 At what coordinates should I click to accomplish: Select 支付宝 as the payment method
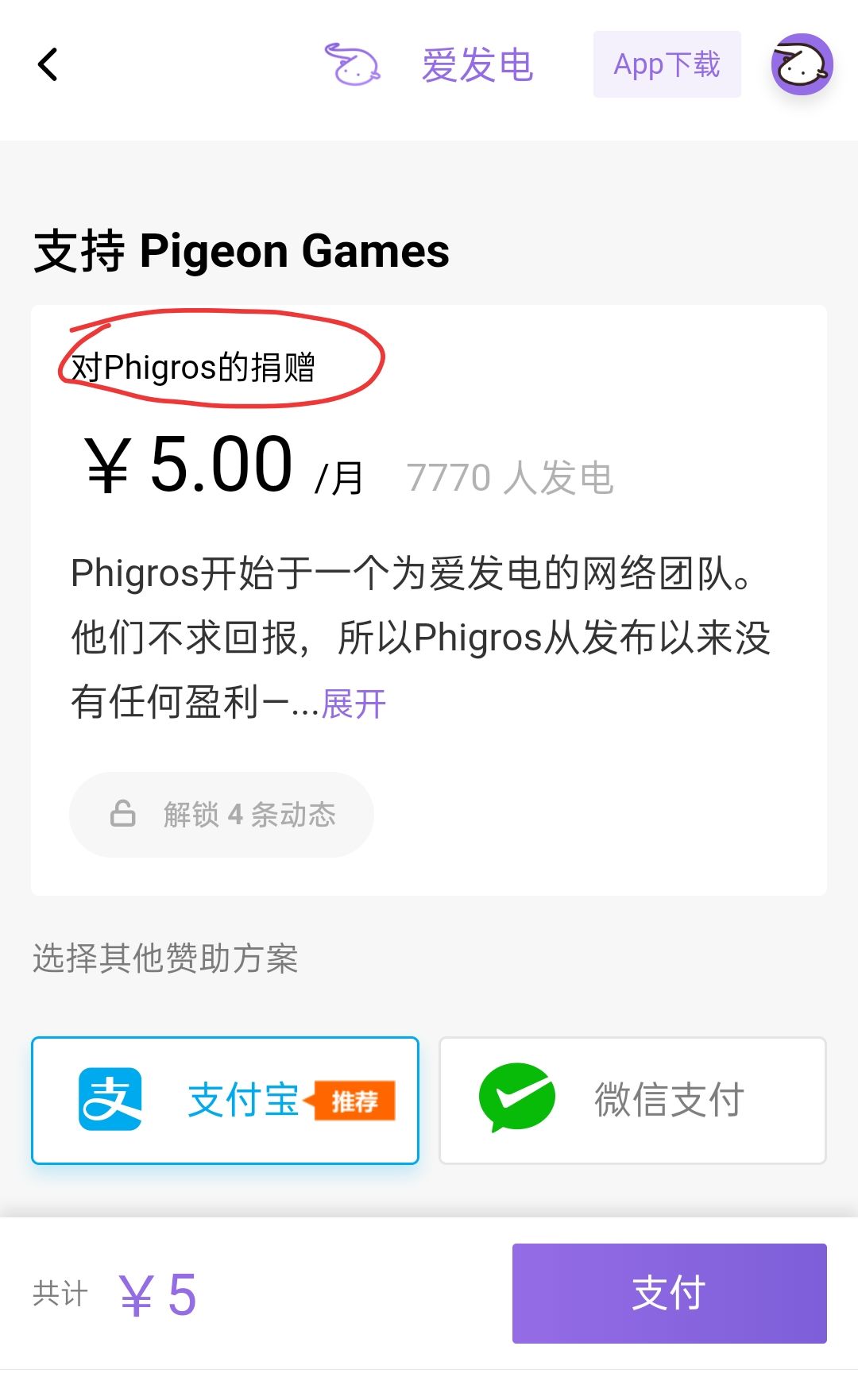[x=224, y=1100]
